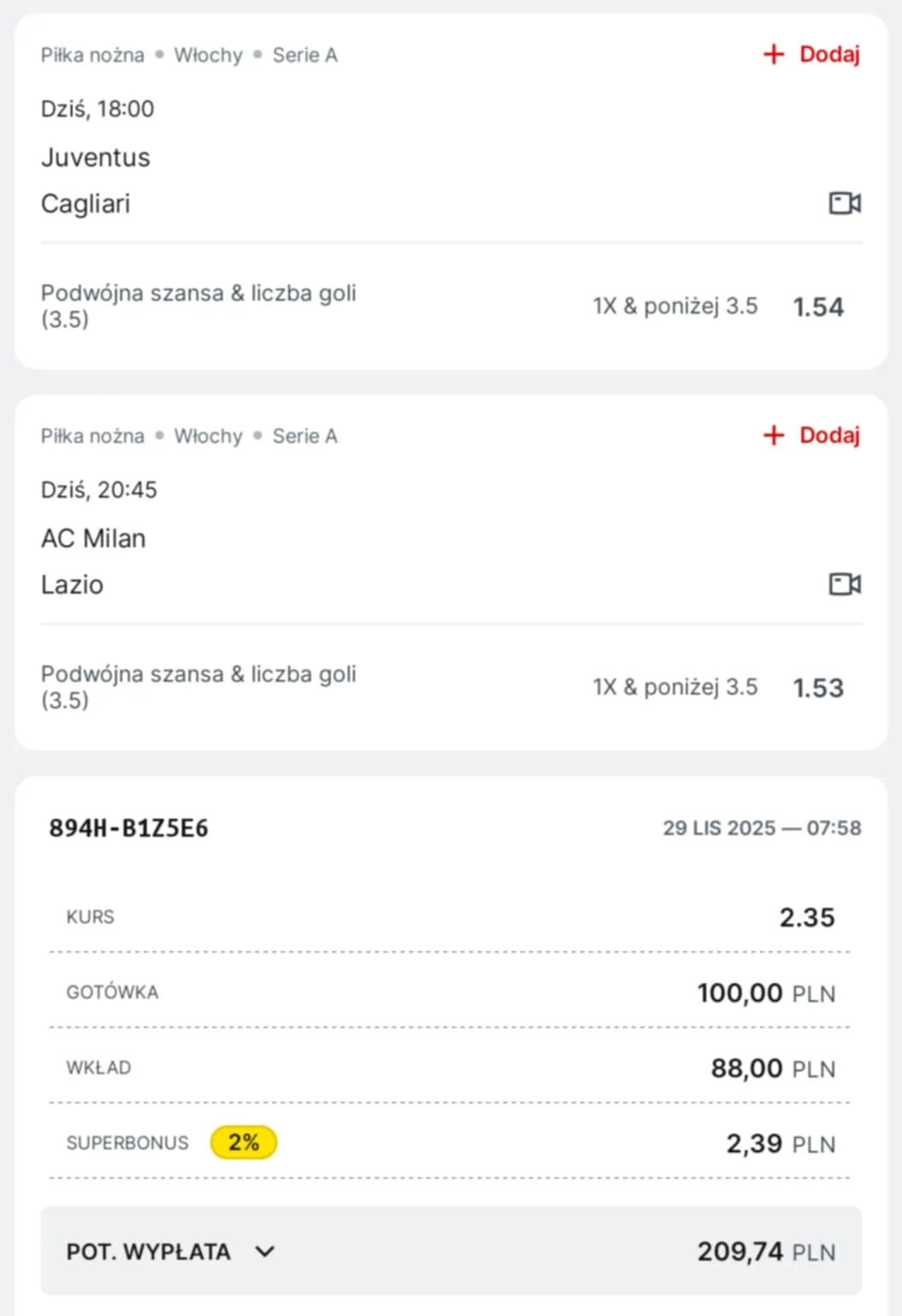Open Piłka nożna from the match header link
Viewport: 902px width, 1316px height.
point(92,54)
